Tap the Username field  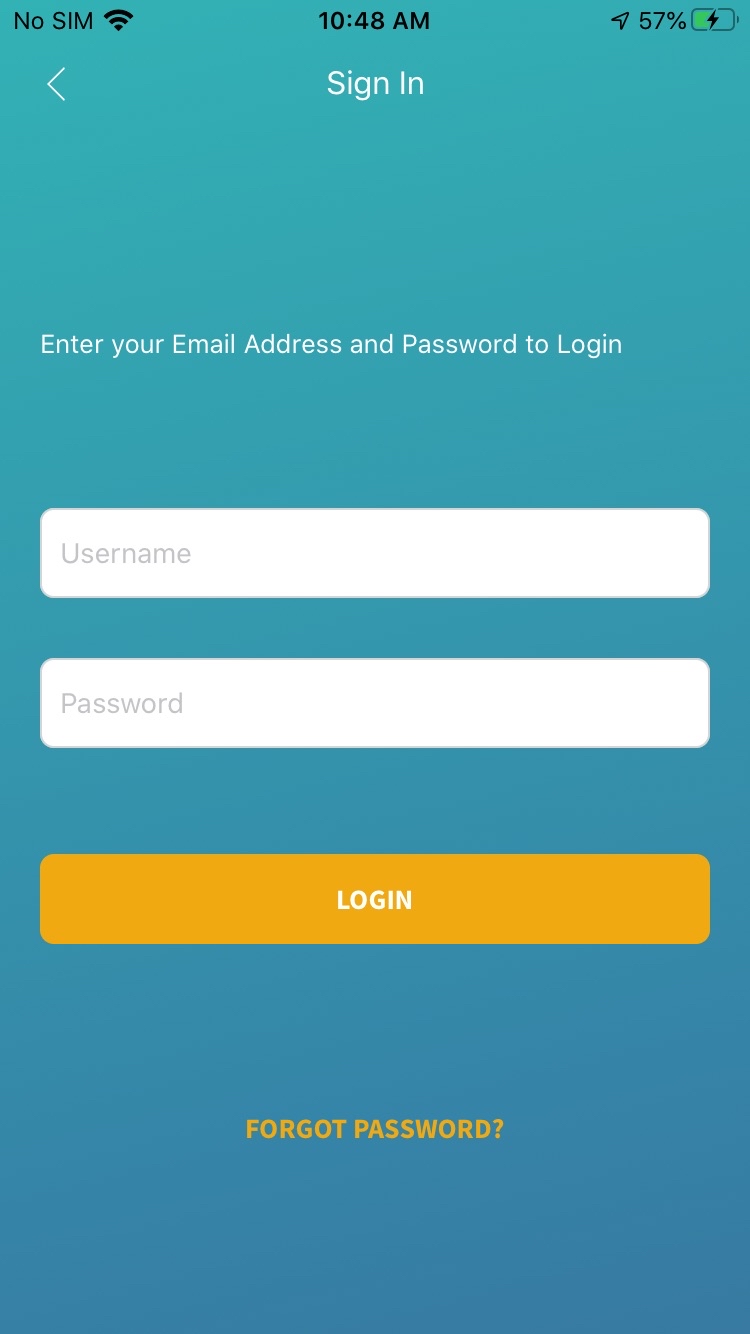tap(375, 553)
